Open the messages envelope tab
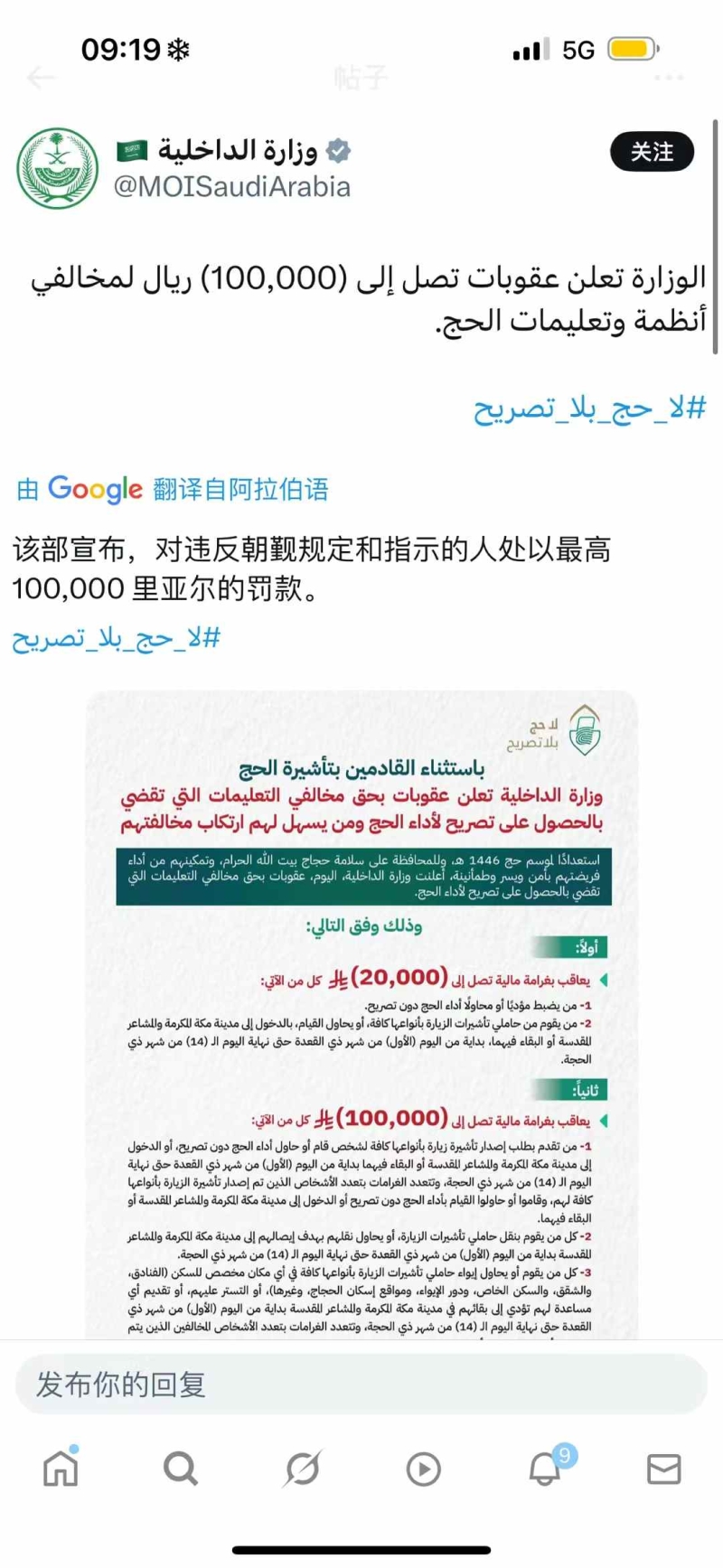Screen dimensions: 723x1568 coord(664,1469)
